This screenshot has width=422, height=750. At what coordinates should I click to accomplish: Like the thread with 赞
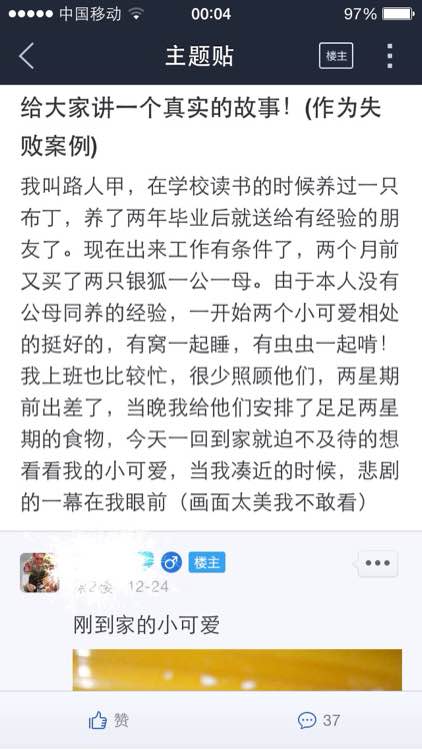point(109,719)
